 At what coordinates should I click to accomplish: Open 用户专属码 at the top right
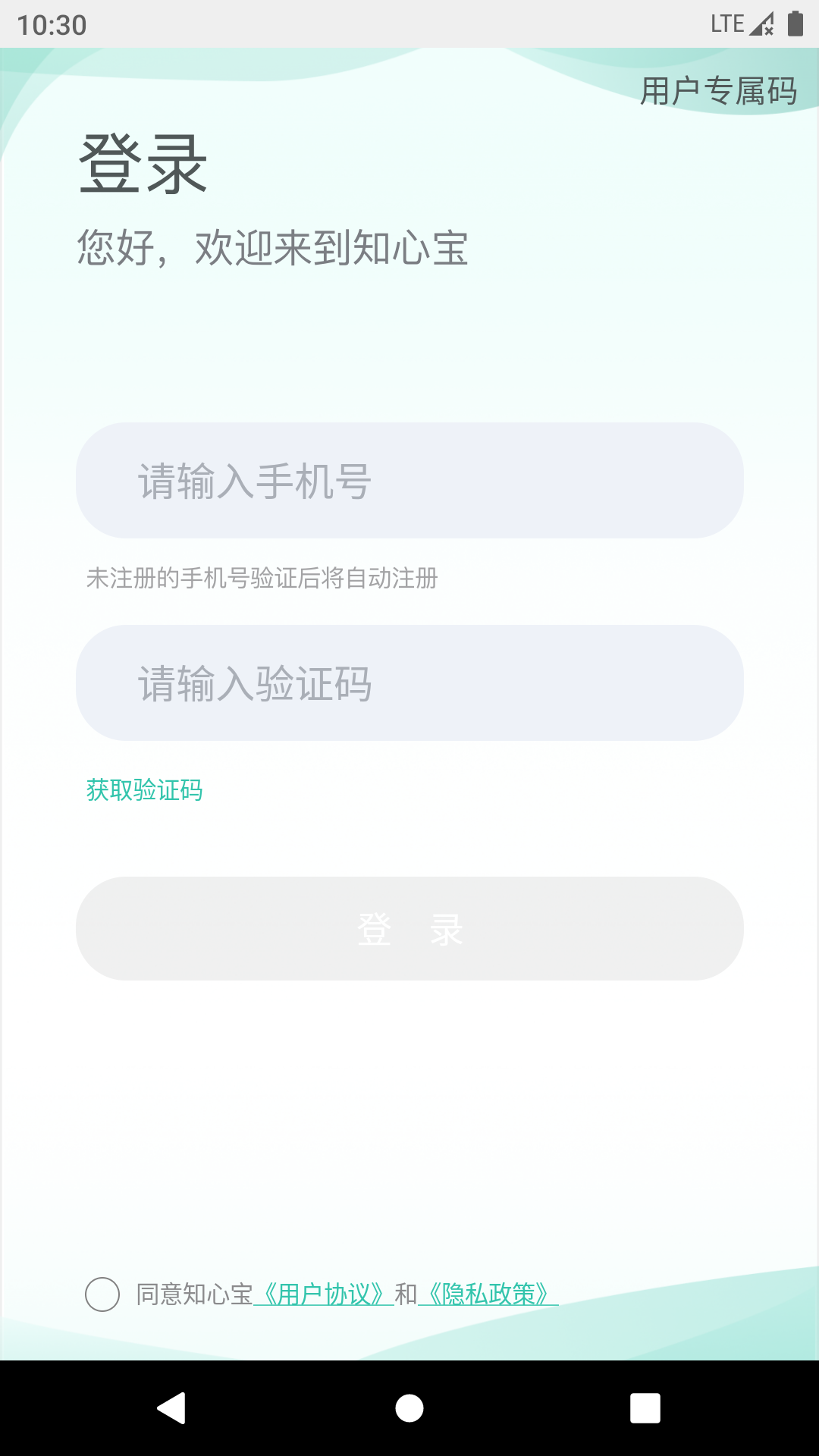pos(718,91)
